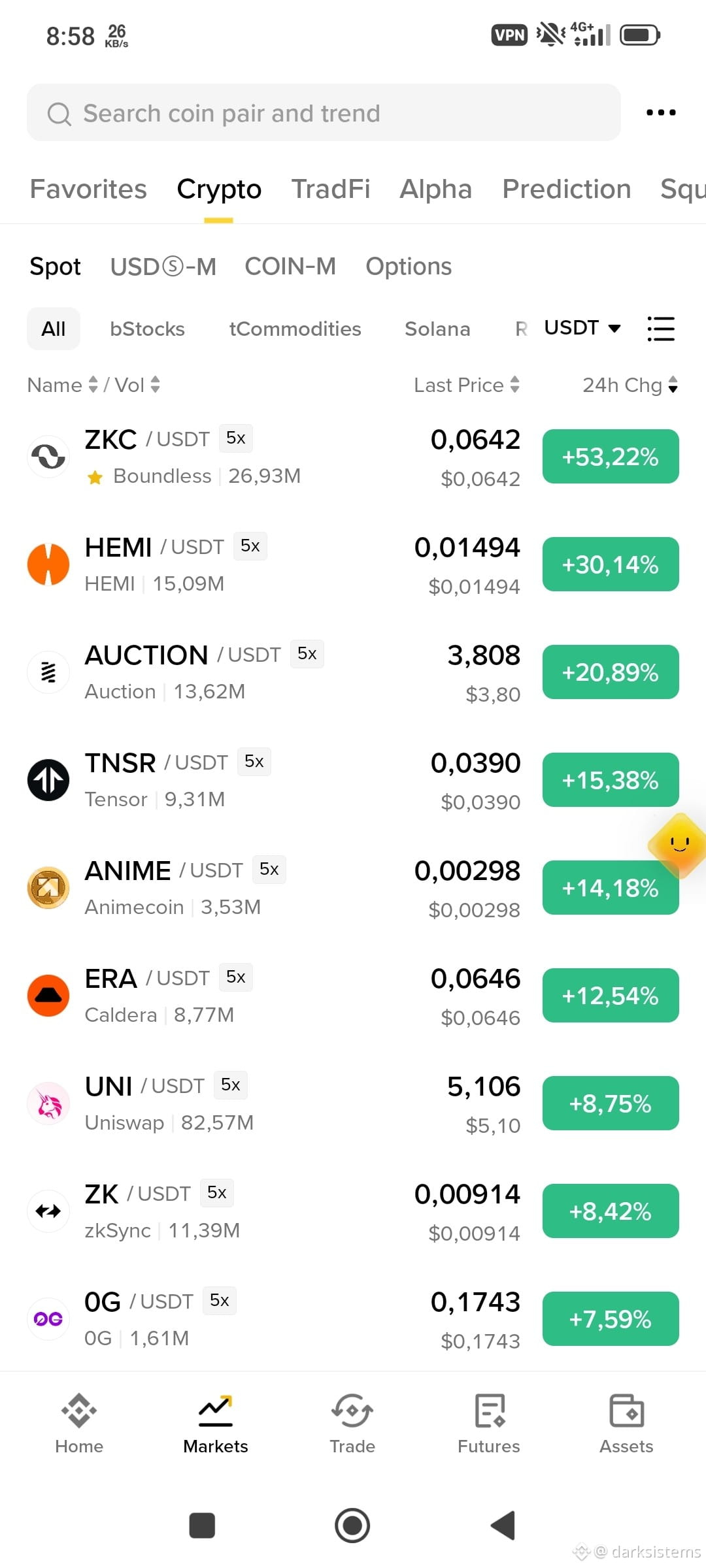This screenshot has width=706, height=1568.
Task: Open the AUCTION/USDT pair
Action: click(353, 672)
